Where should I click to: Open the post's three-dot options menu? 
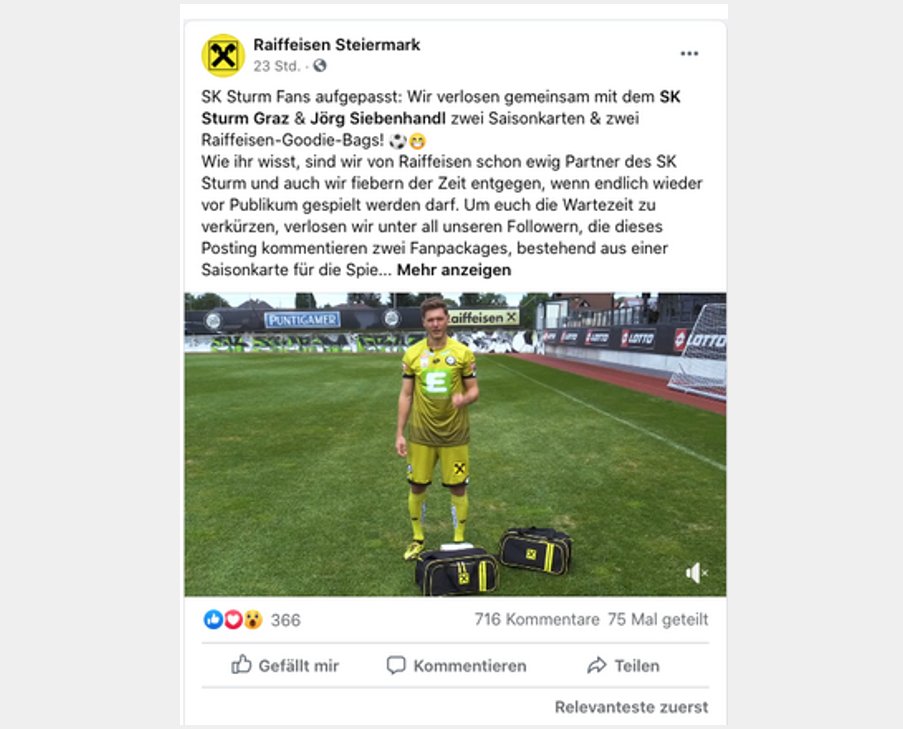[x=689, y=54]
